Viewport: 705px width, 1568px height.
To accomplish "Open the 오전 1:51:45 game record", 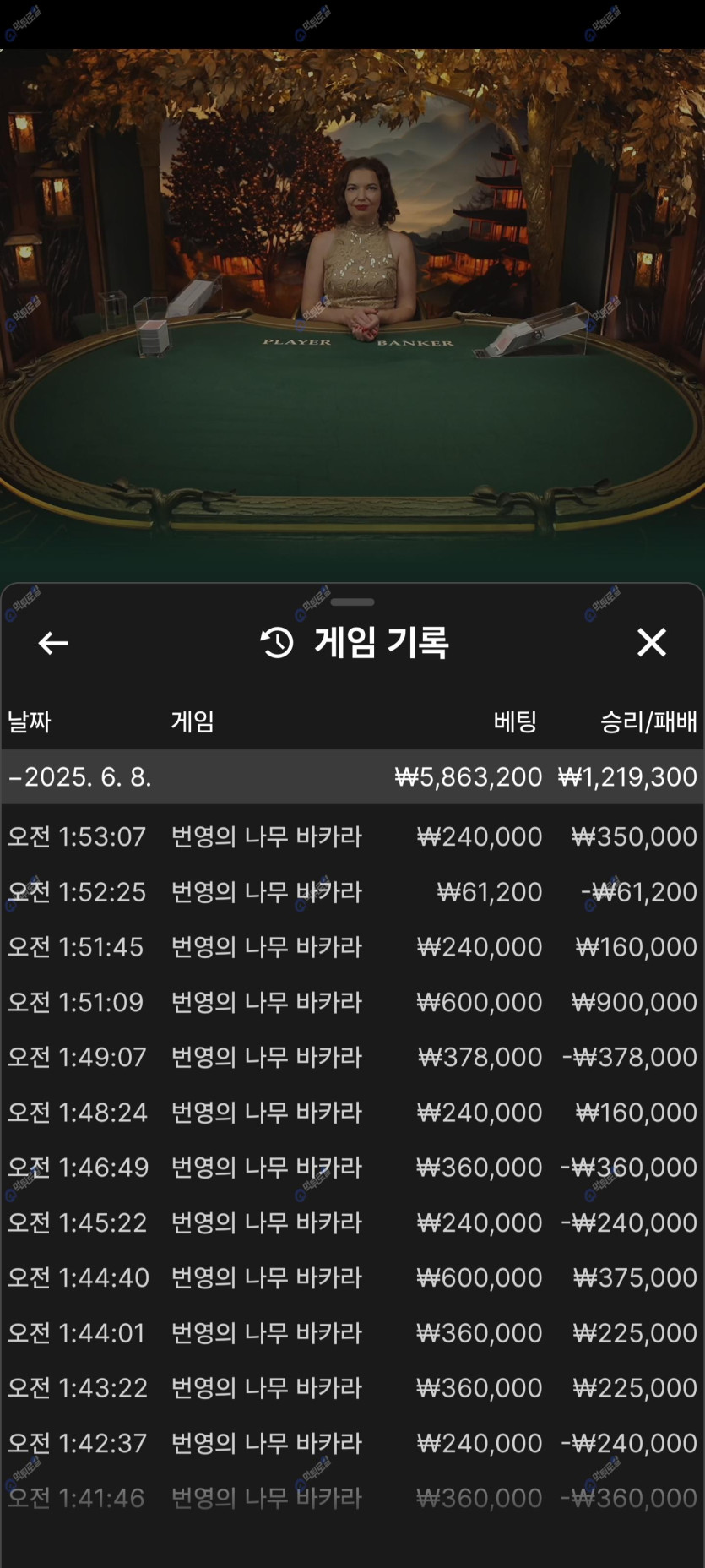I will coord(352,946).
